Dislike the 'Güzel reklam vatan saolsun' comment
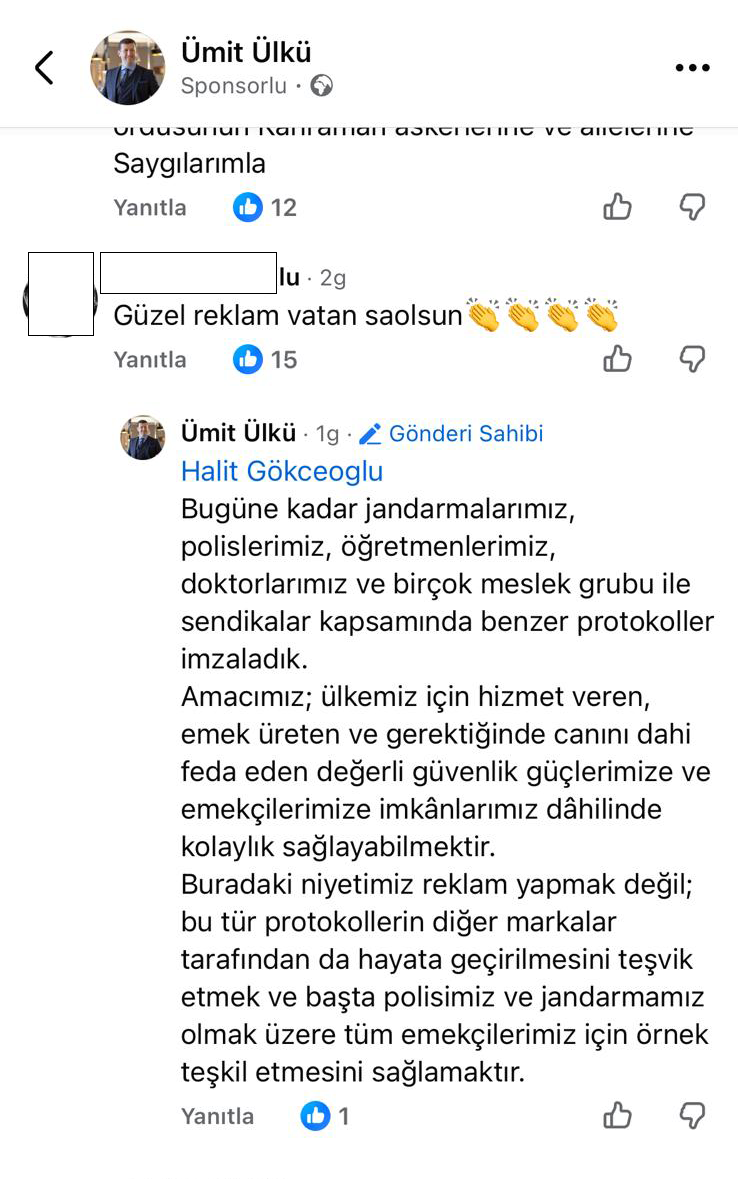738x1179 pixels. tap(692, 359)
